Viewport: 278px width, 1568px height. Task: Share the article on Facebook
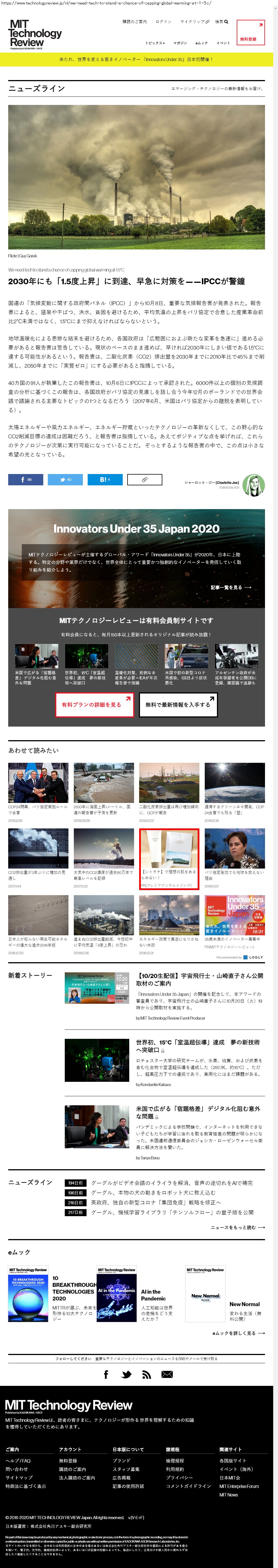pyautogui.click(x=25, y=480)
